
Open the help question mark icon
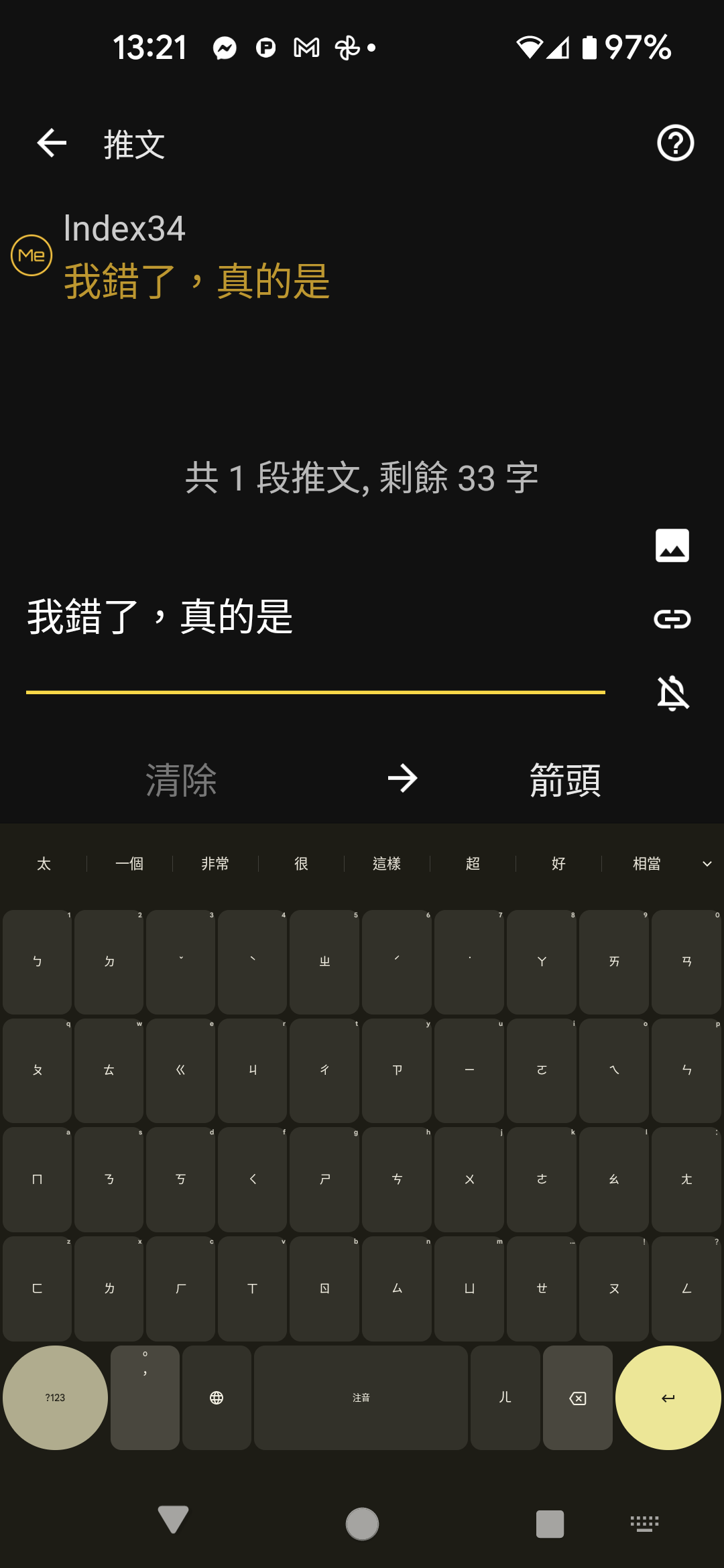(x=675, y=143)
